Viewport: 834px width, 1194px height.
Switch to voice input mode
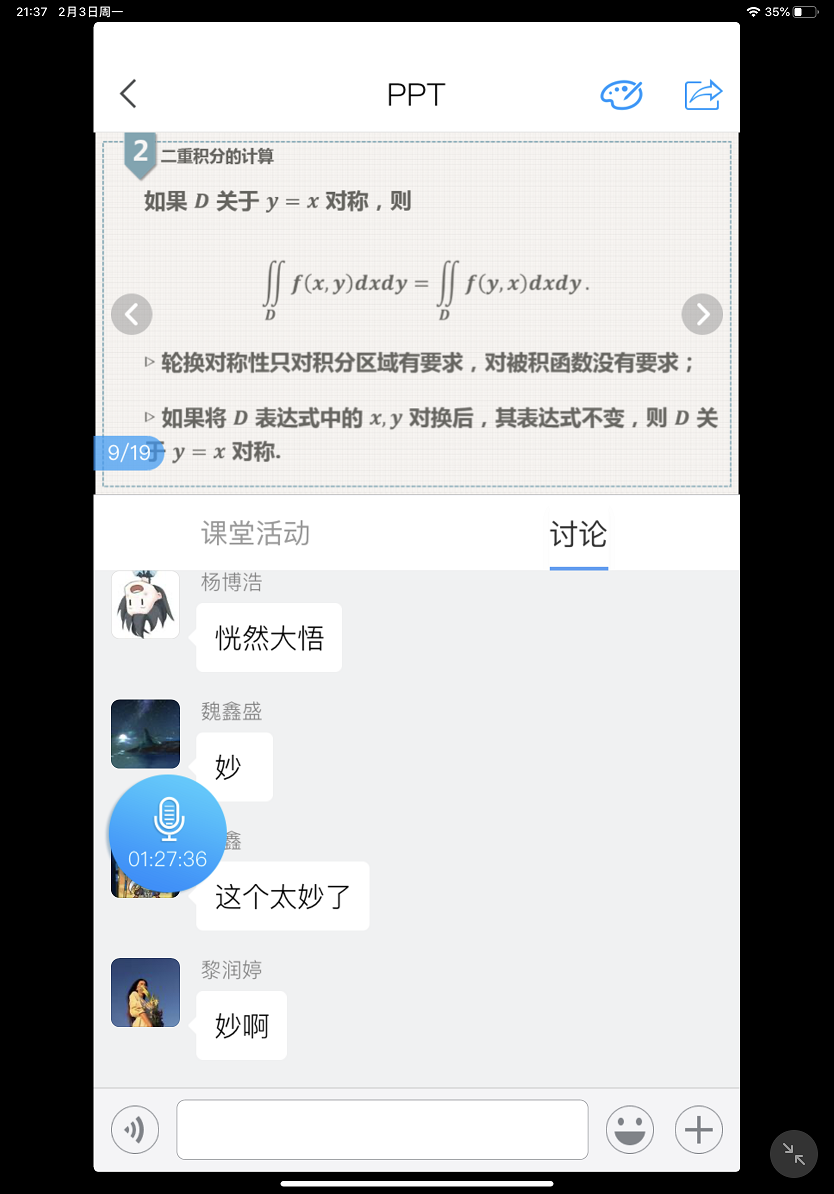tap(135, 1130)
